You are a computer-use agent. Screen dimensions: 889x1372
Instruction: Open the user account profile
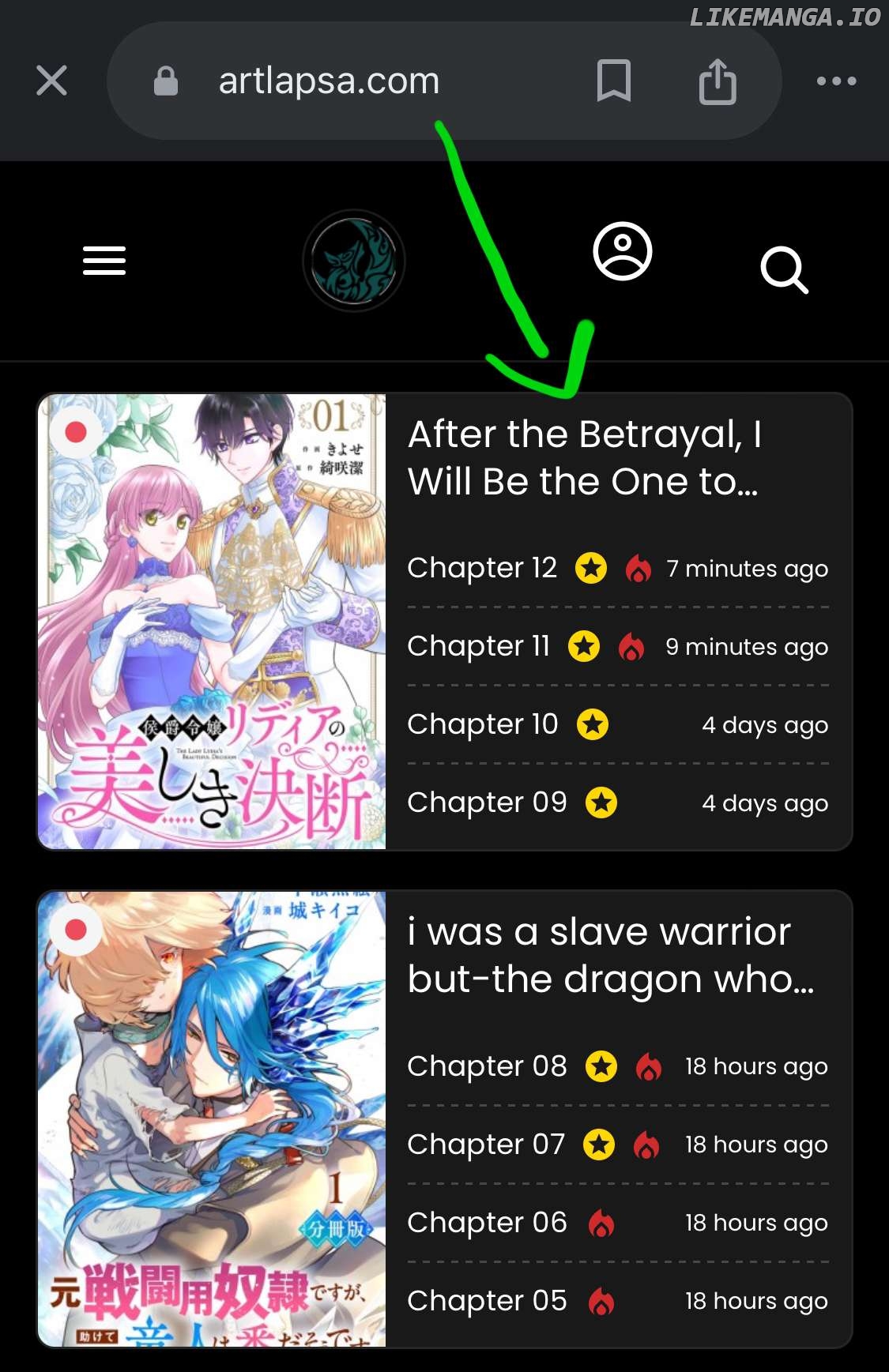[x=623, y=252]
